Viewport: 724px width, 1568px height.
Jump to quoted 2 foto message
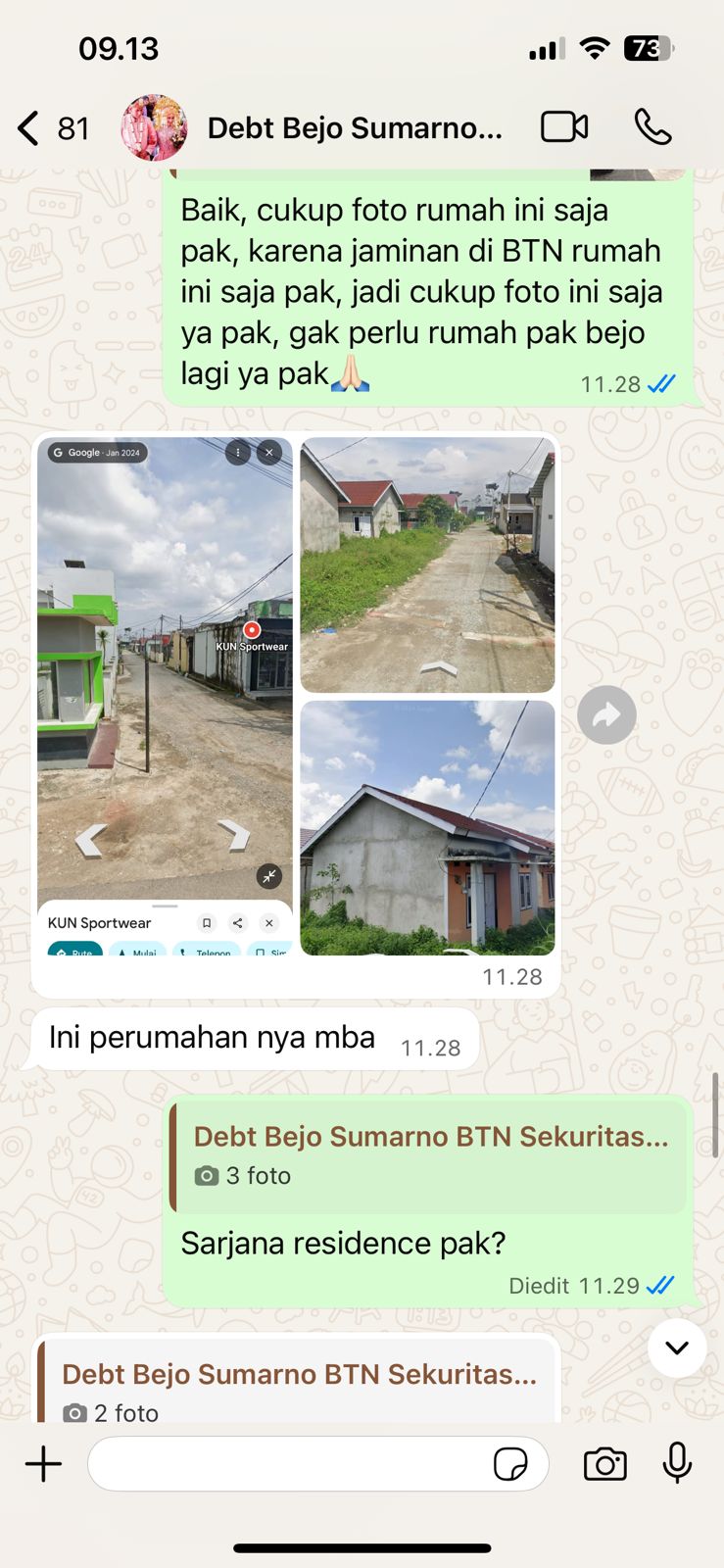[299, 1390]
